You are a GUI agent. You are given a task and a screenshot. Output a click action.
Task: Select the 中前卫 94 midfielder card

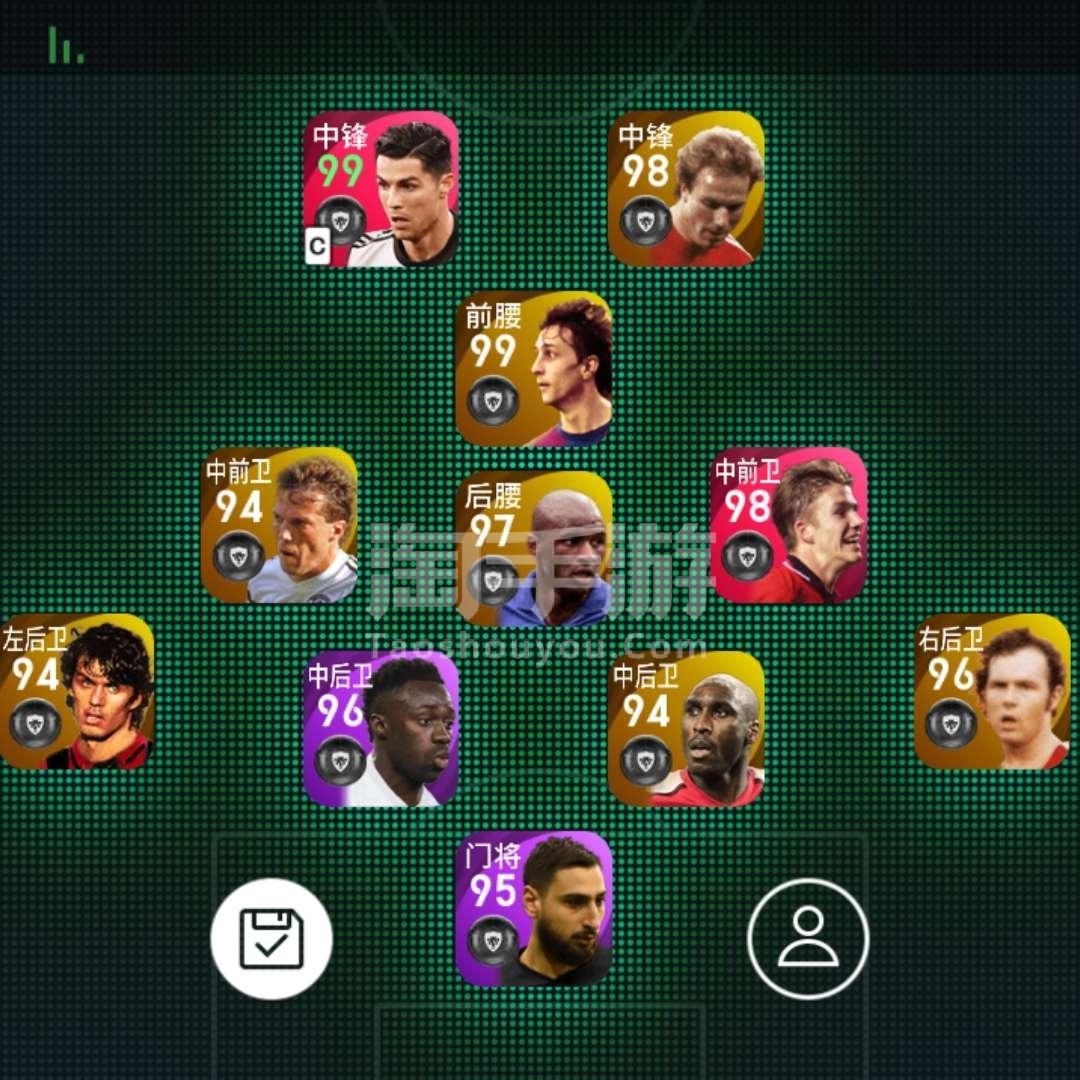click(x=280, y=525)
